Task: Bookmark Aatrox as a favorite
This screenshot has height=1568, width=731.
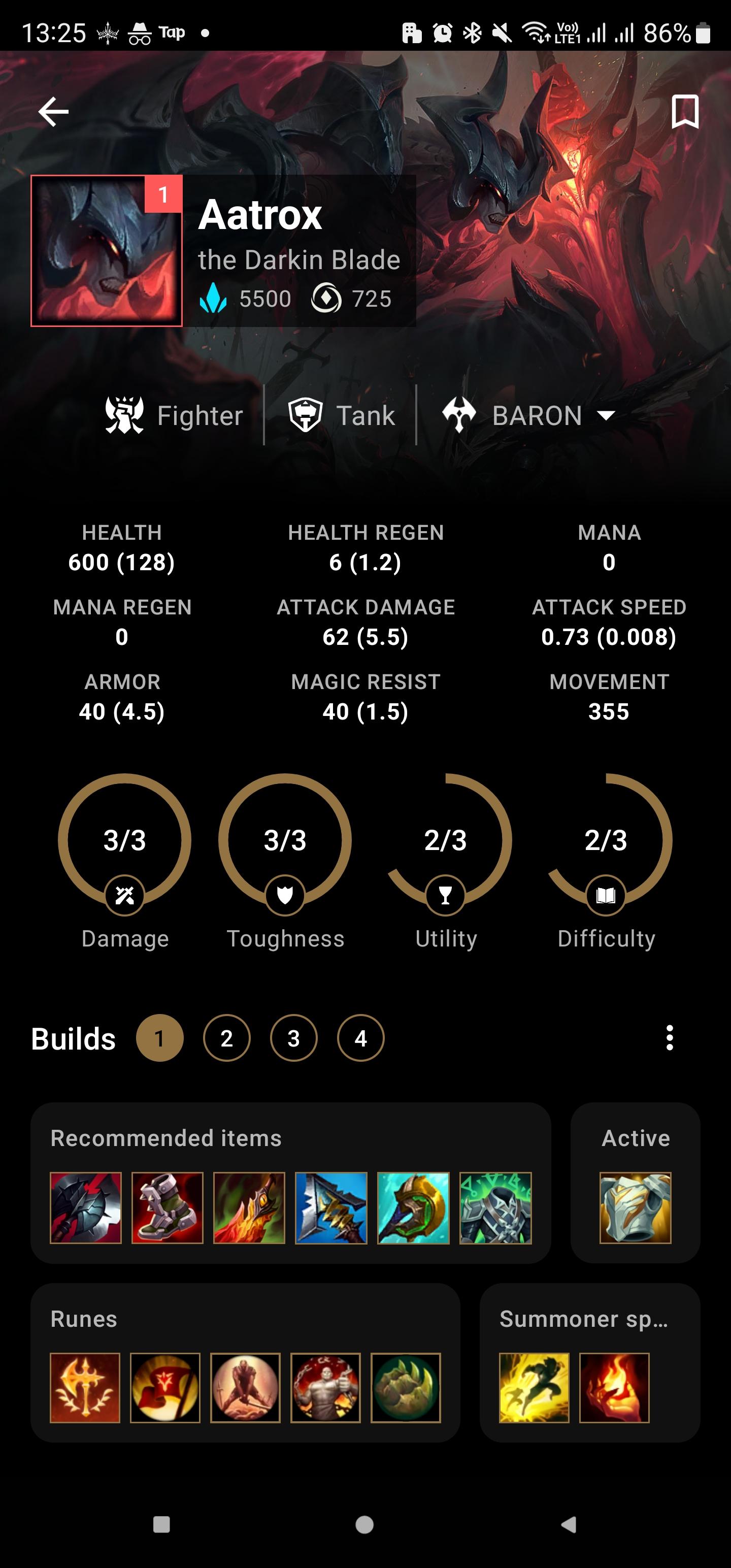Action: coord(685,111)
